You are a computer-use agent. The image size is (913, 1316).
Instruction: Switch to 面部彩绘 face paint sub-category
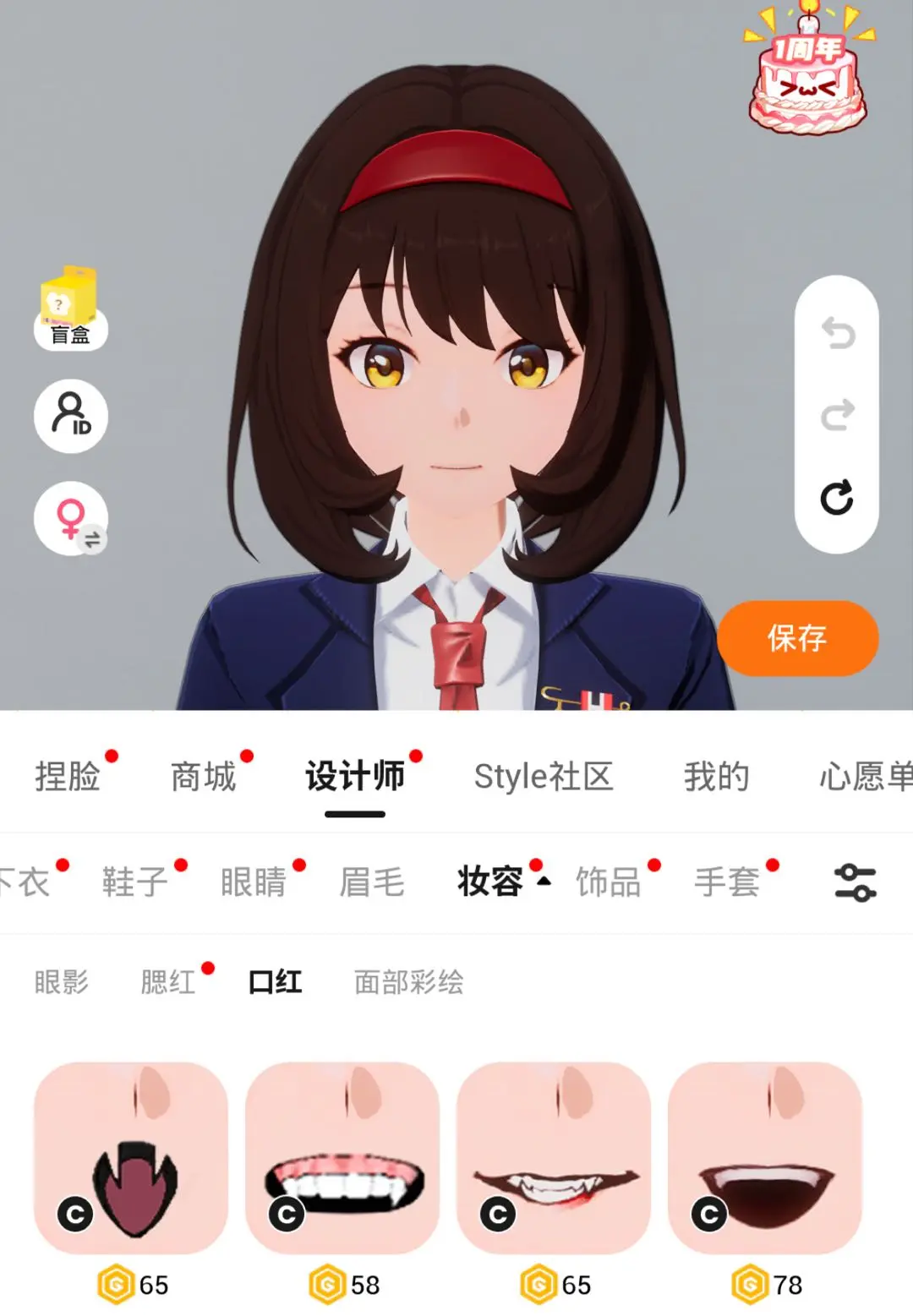coord(408,981)
